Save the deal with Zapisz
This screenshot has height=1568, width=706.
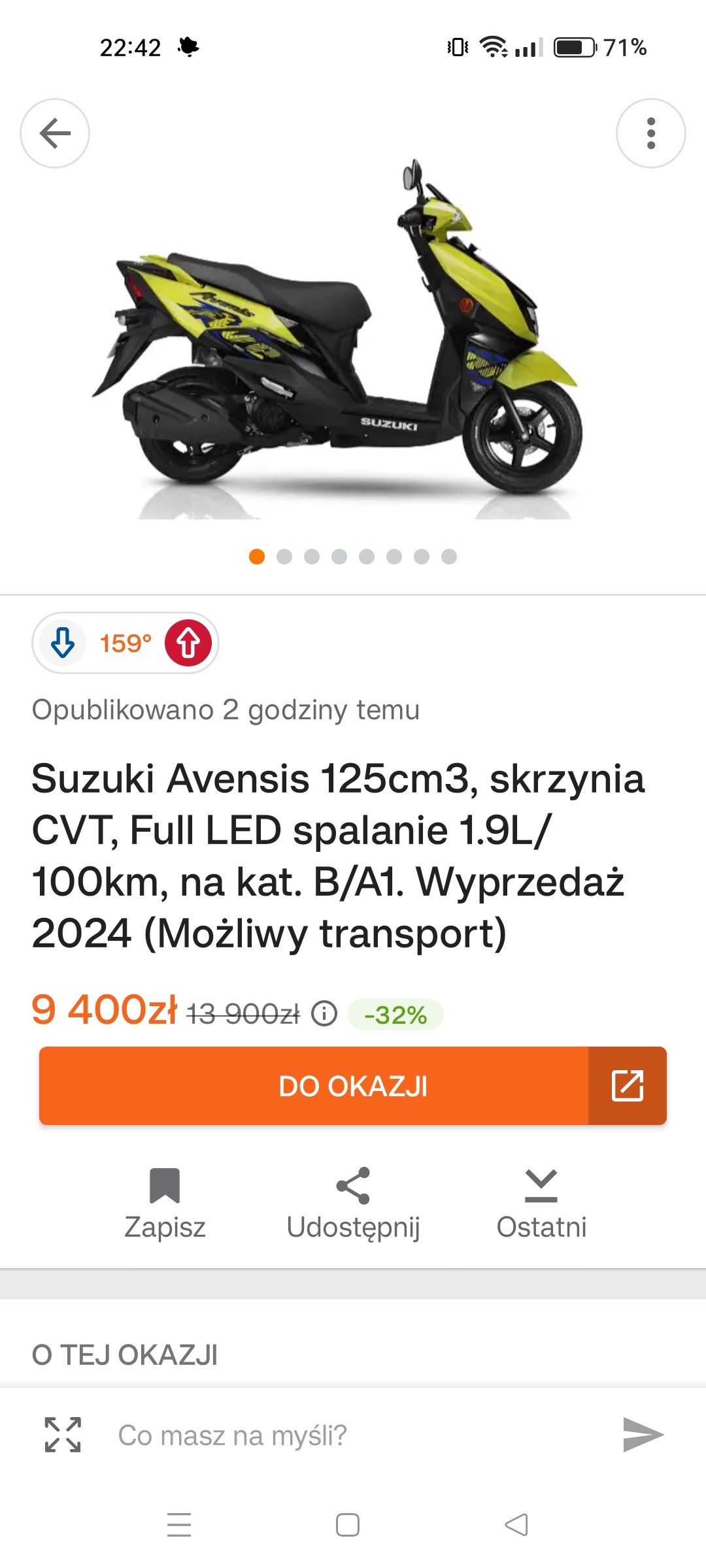click(165, 1203)
